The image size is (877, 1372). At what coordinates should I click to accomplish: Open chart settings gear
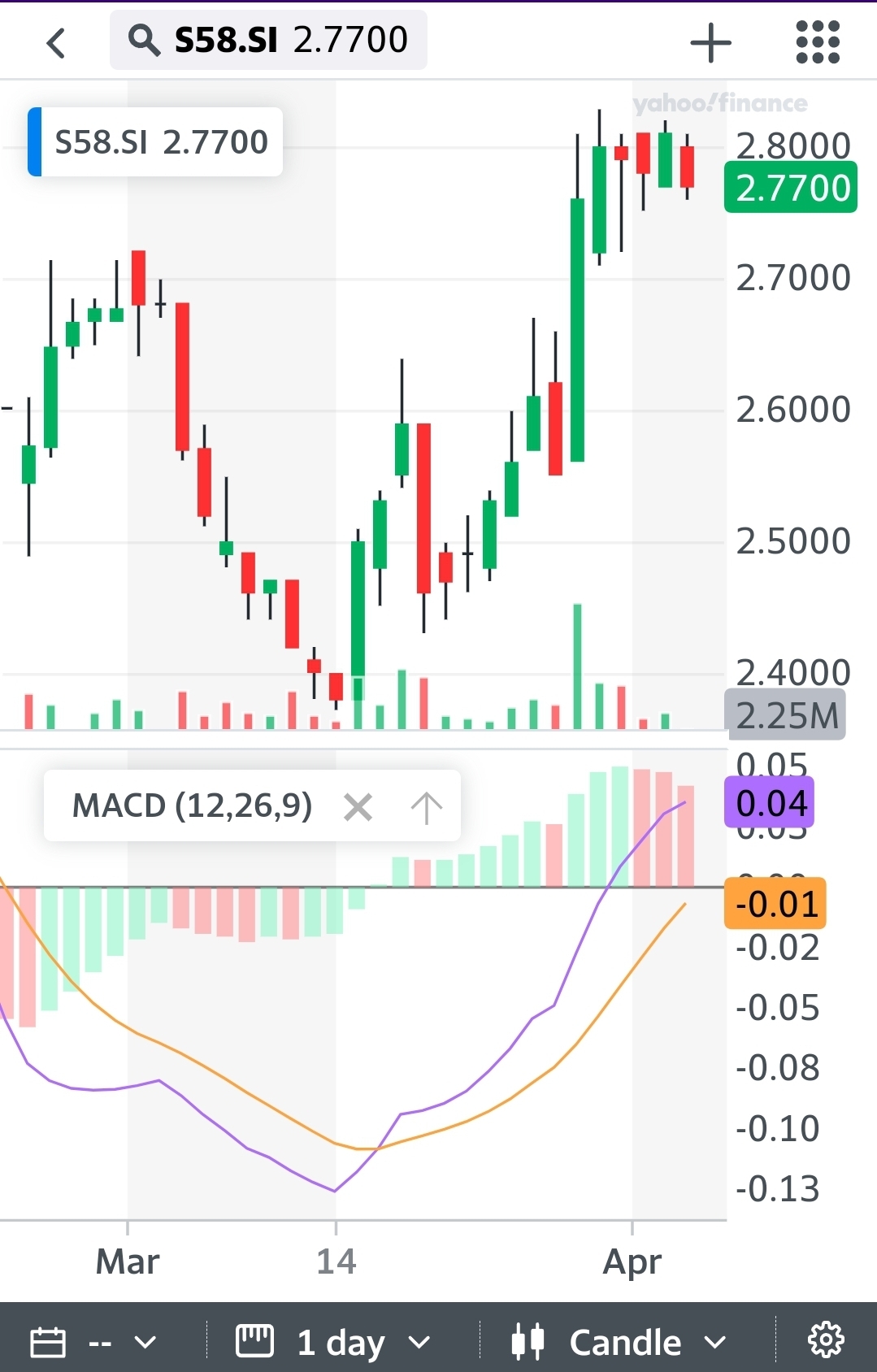pos(826,1340)
